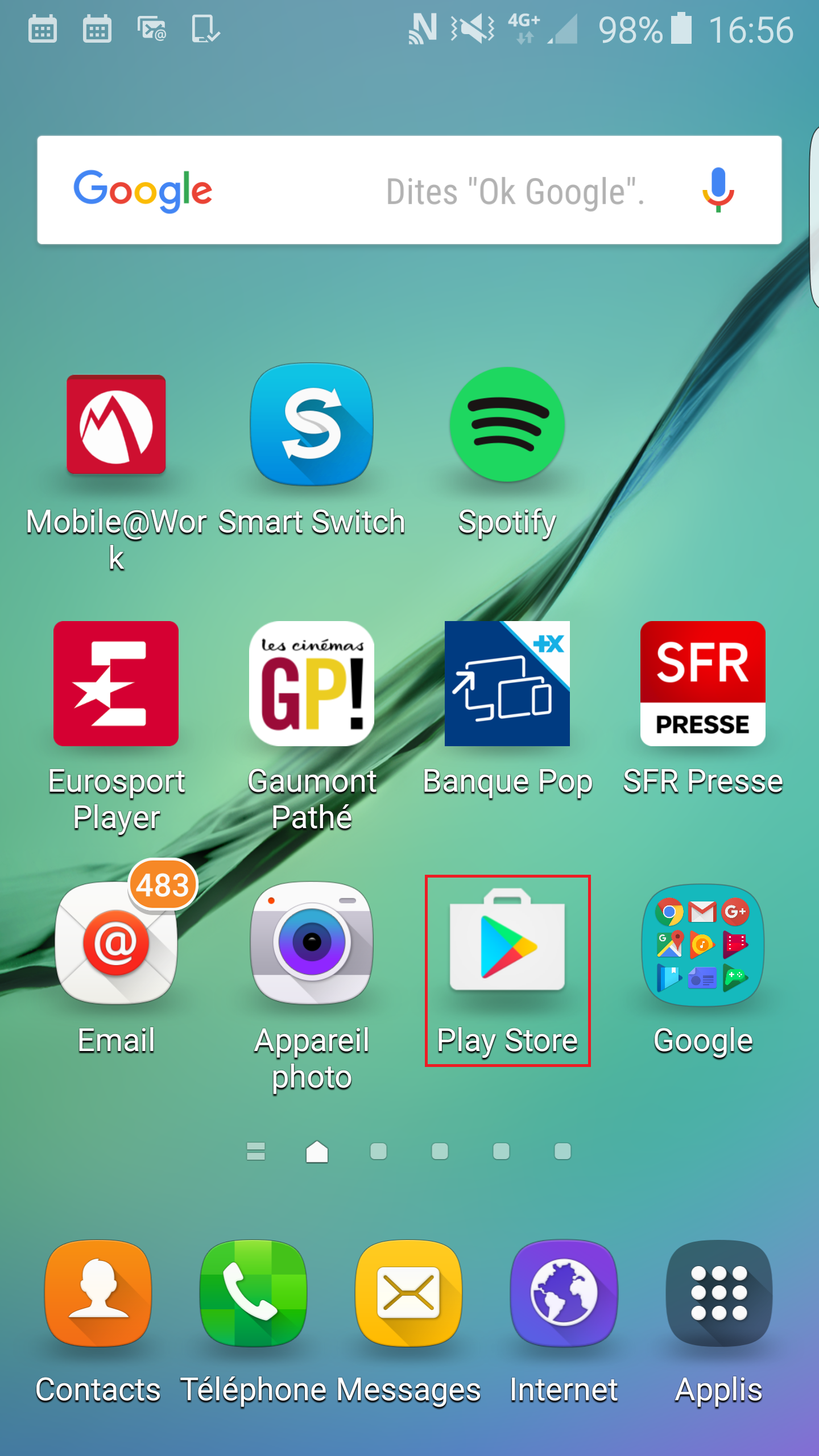819x1456 pixels.
Task: Launch Smart Switch
Action: point(312,425)
